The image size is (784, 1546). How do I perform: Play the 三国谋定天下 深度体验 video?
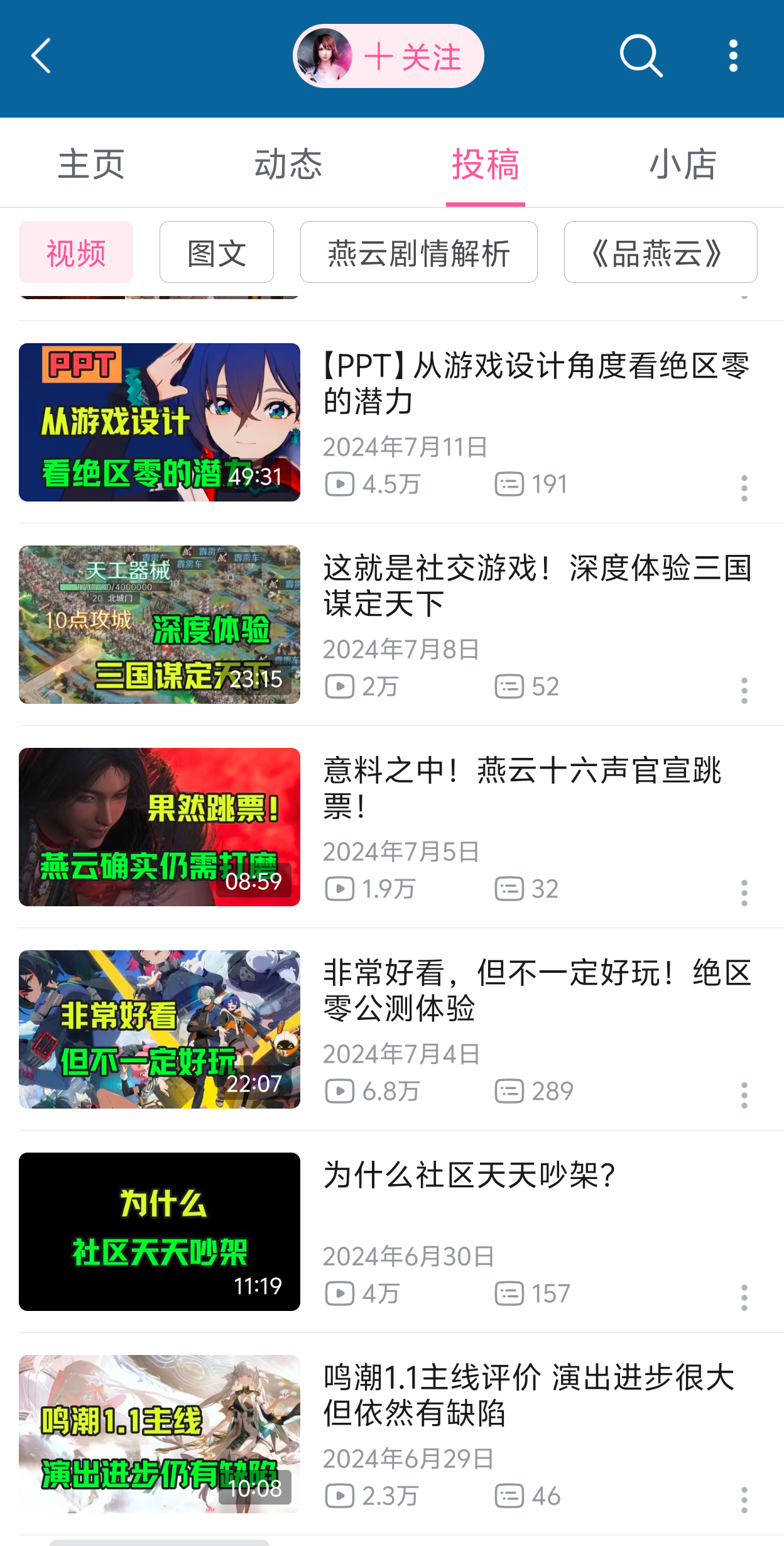point(160,625)
